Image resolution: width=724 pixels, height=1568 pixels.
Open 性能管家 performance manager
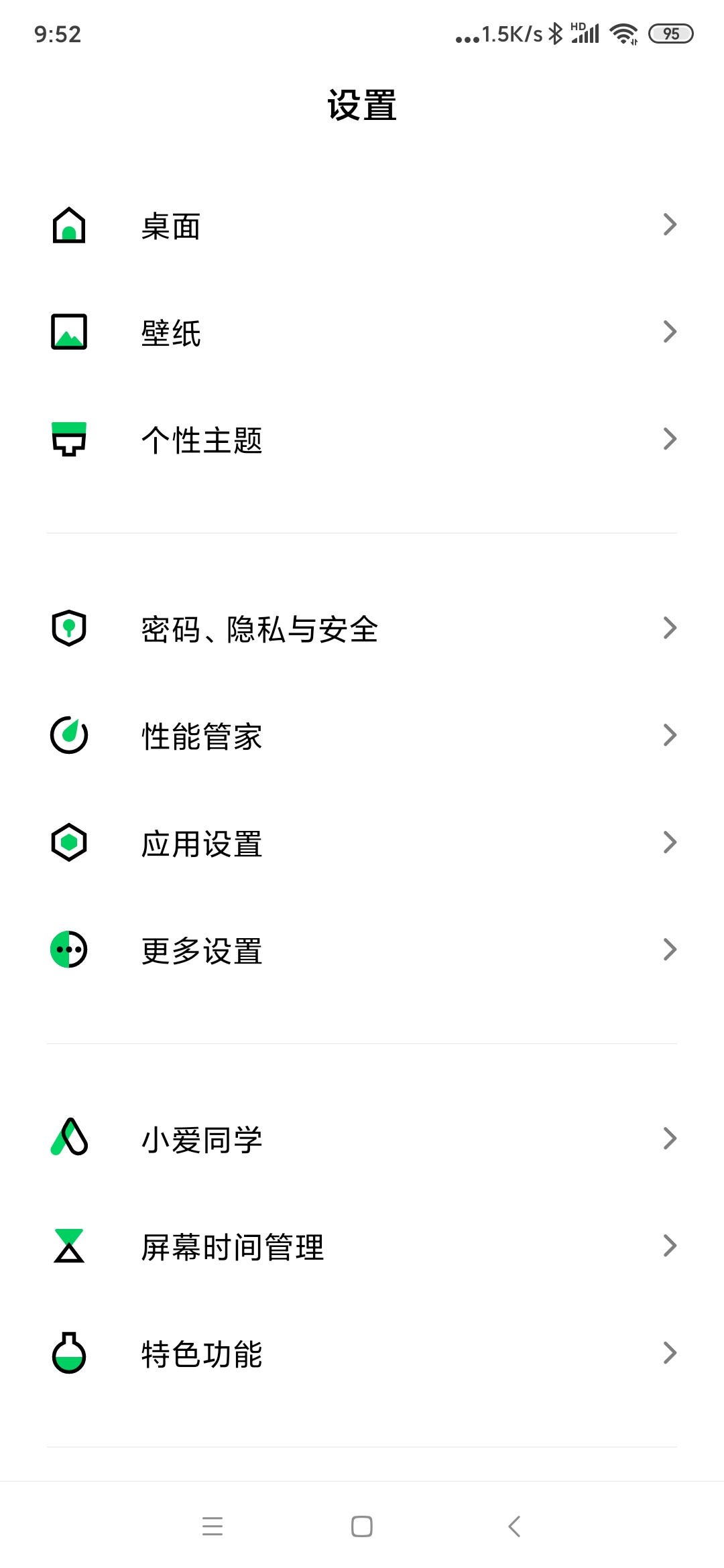(362, 736)
